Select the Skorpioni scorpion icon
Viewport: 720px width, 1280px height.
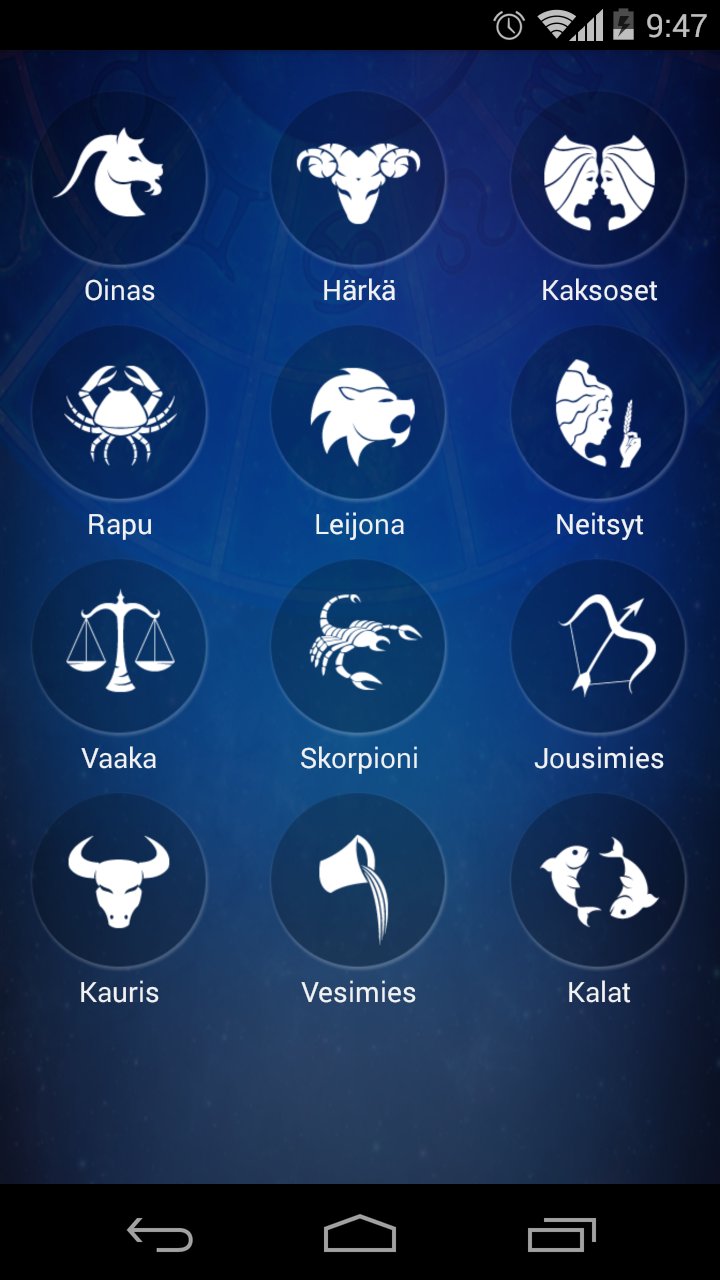358,645
